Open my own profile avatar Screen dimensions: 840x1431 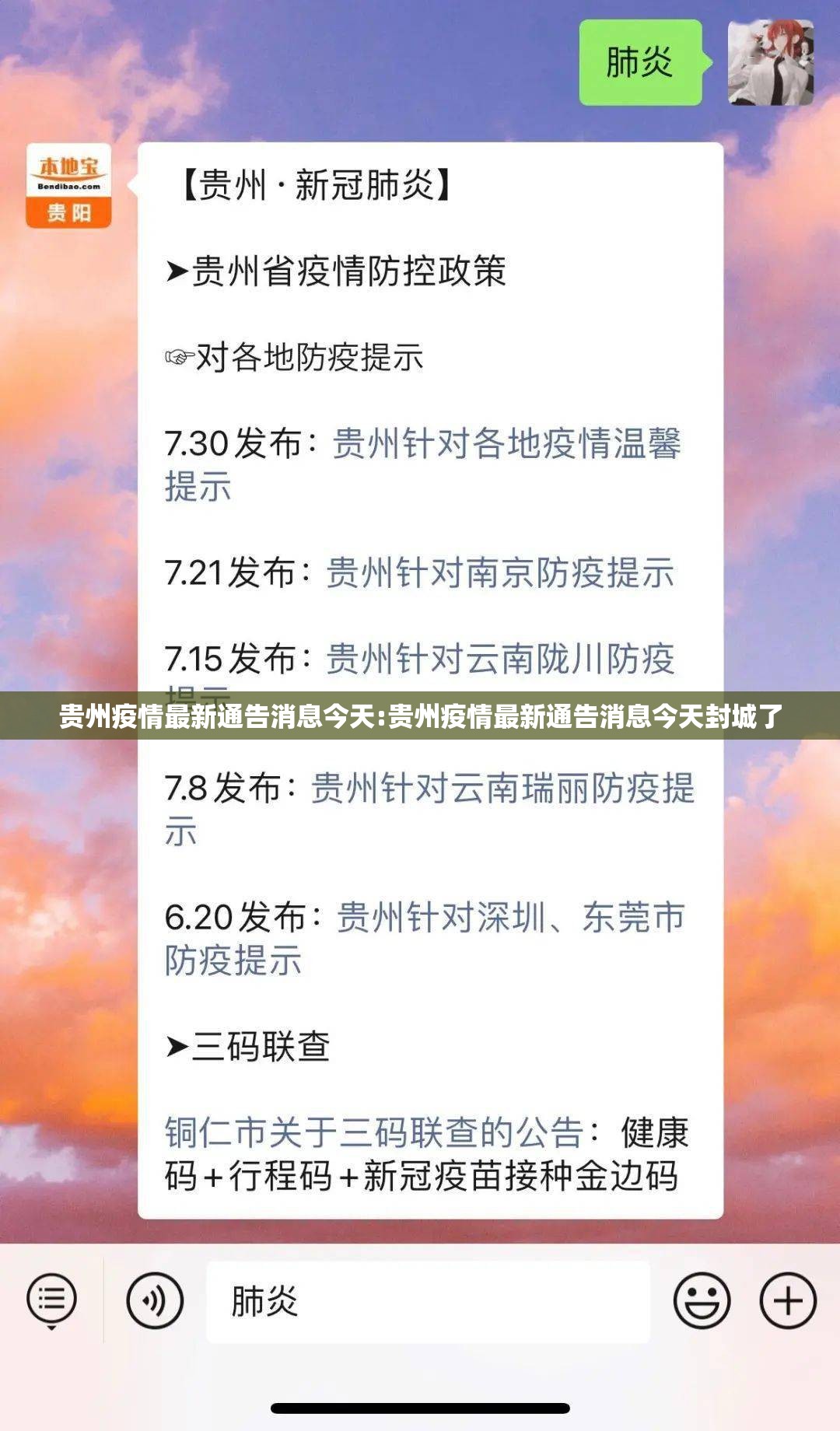click(770, 62)
